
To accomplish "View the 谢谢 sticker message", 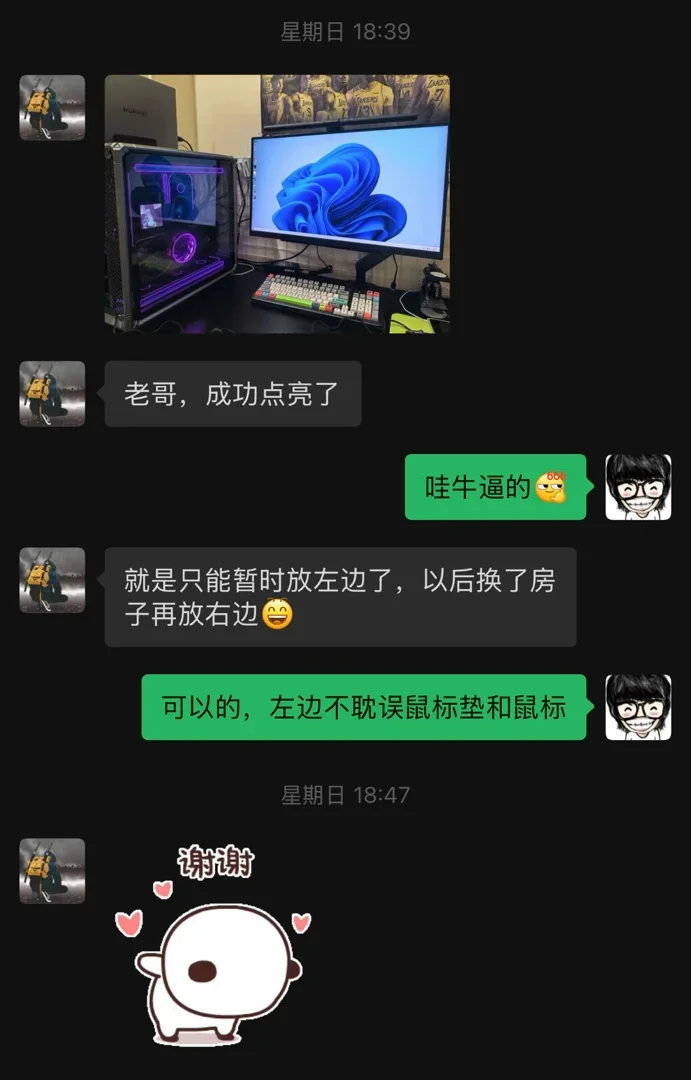I will pyautogui.click(x=215, y=945).
